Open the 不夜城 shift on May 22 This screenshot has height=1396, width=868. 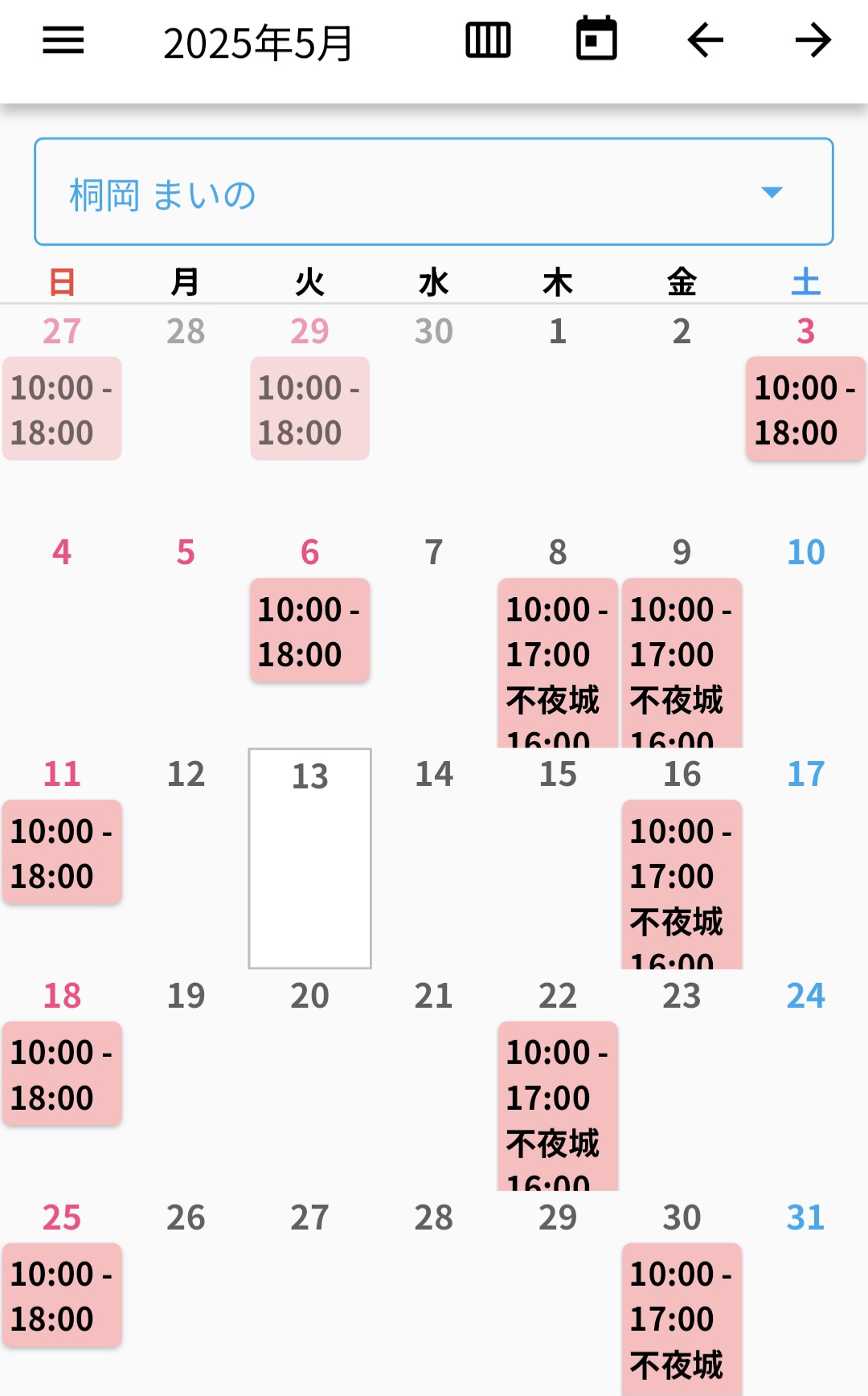coord(558,1107)
